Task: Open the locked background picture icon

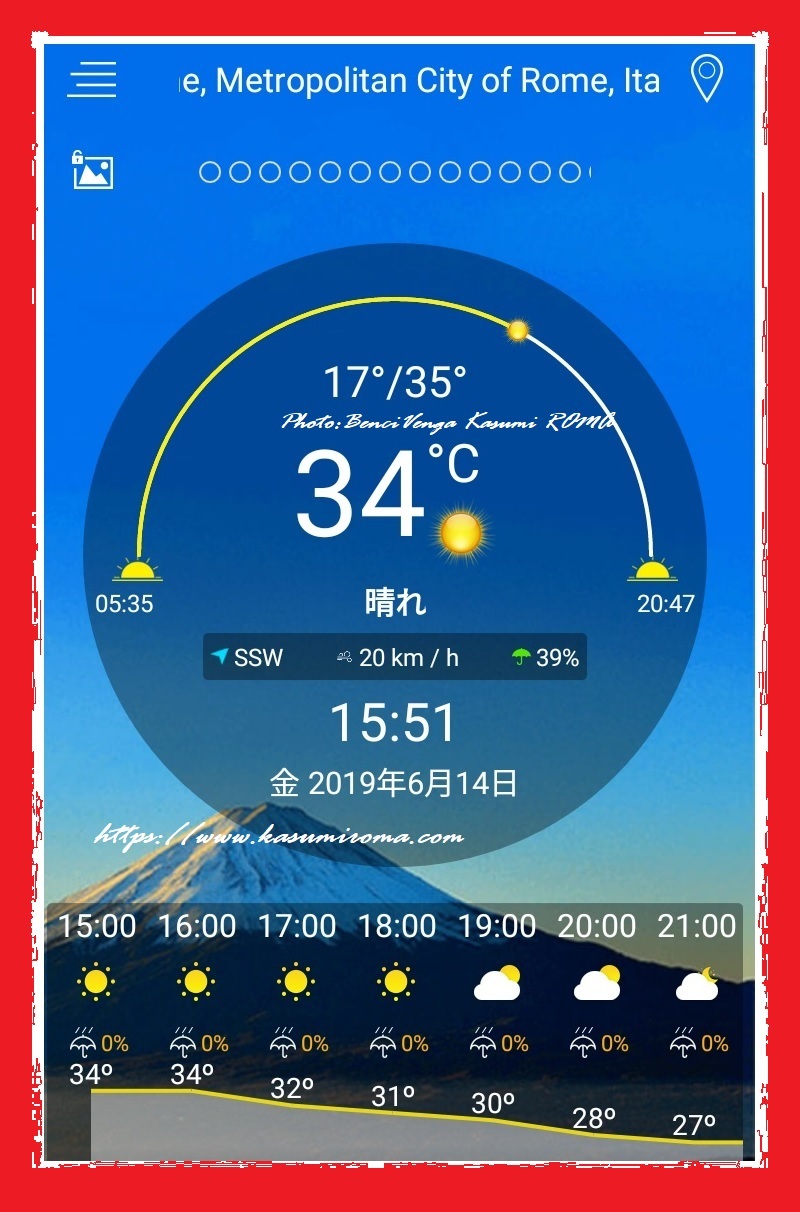Action: click(x=92, y=170)
